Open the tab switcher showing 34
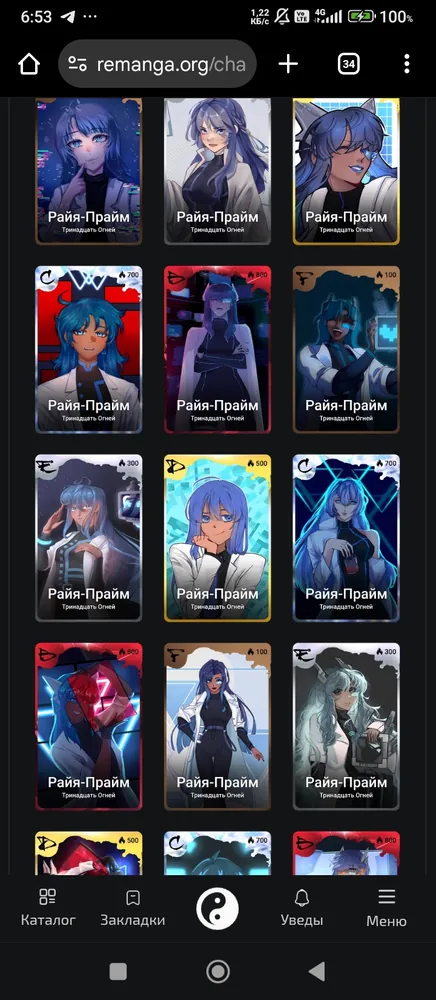 pos(348,64)
